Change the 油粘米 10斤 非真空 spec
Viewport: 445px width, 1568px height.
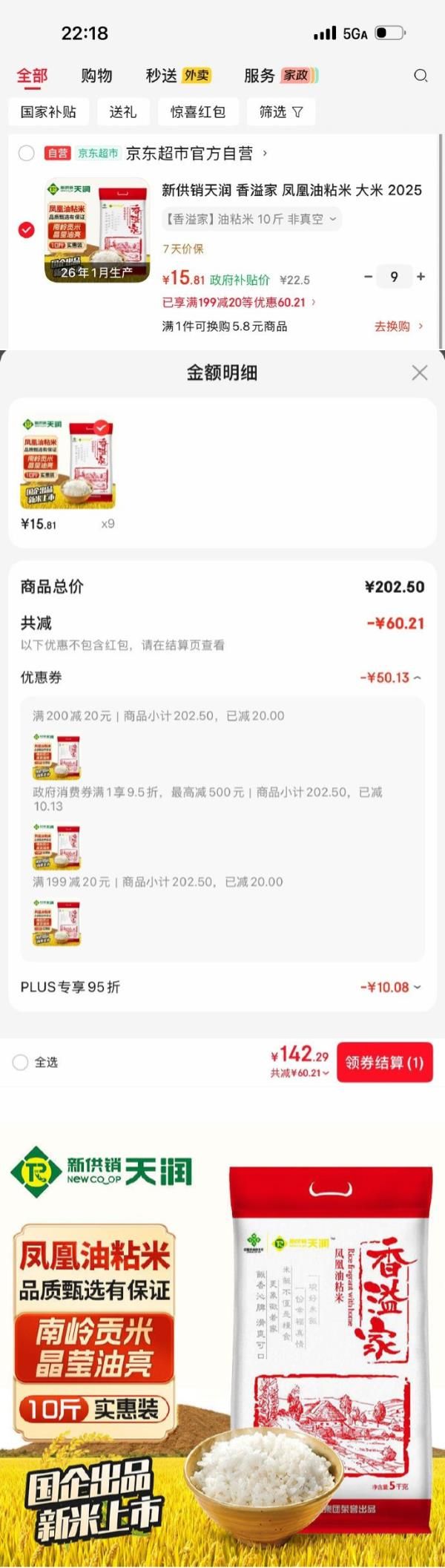click(251, 219)
